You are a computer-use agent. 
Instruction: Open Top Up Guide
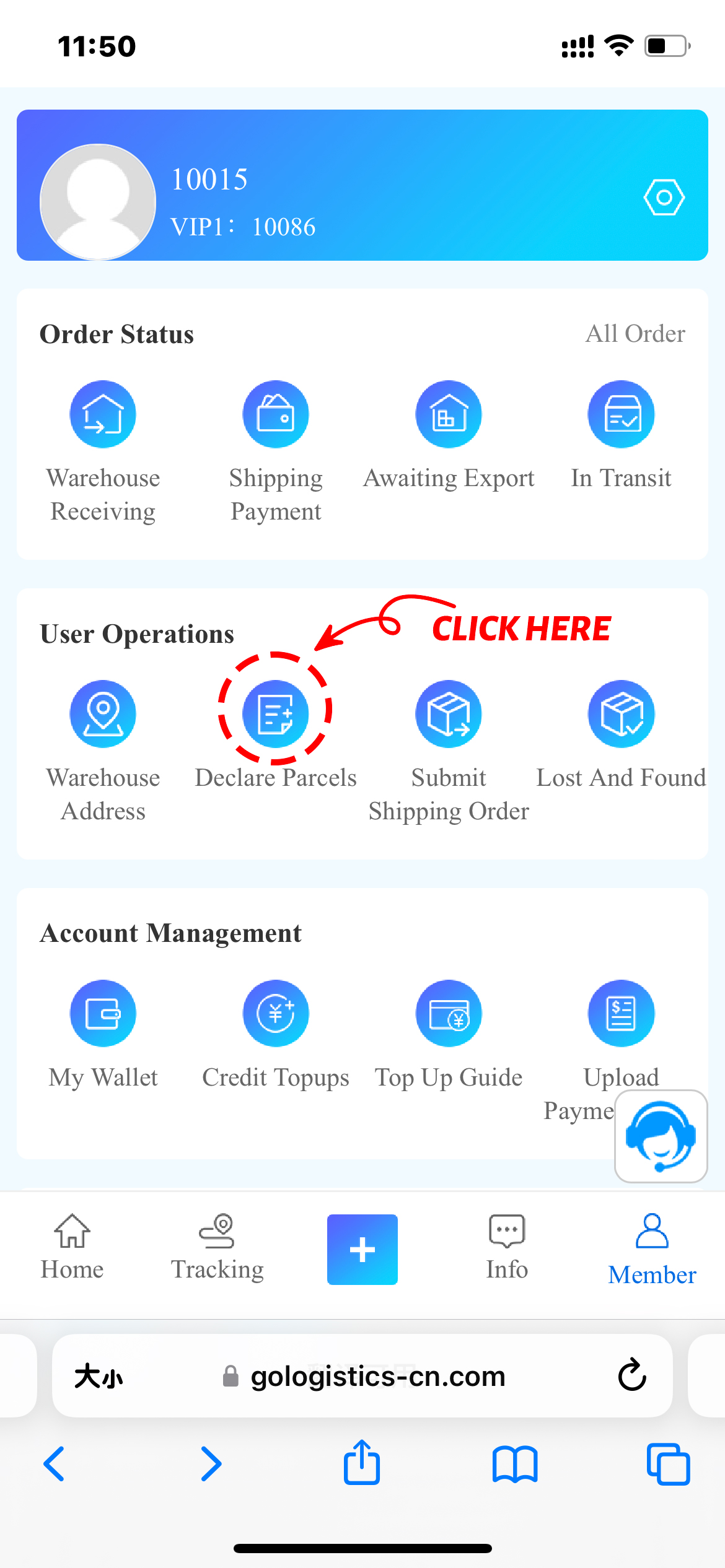click(449, 1014)
